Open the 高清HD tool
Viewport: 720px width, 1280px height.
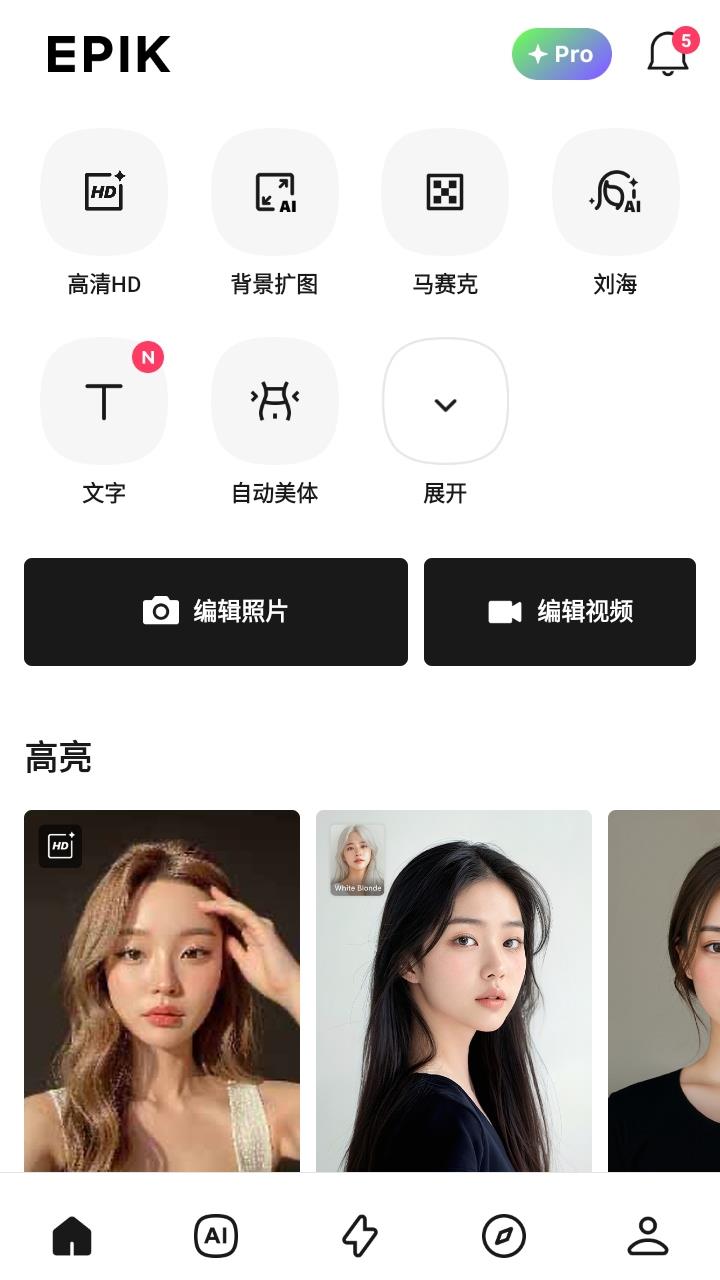coord(104,192)
